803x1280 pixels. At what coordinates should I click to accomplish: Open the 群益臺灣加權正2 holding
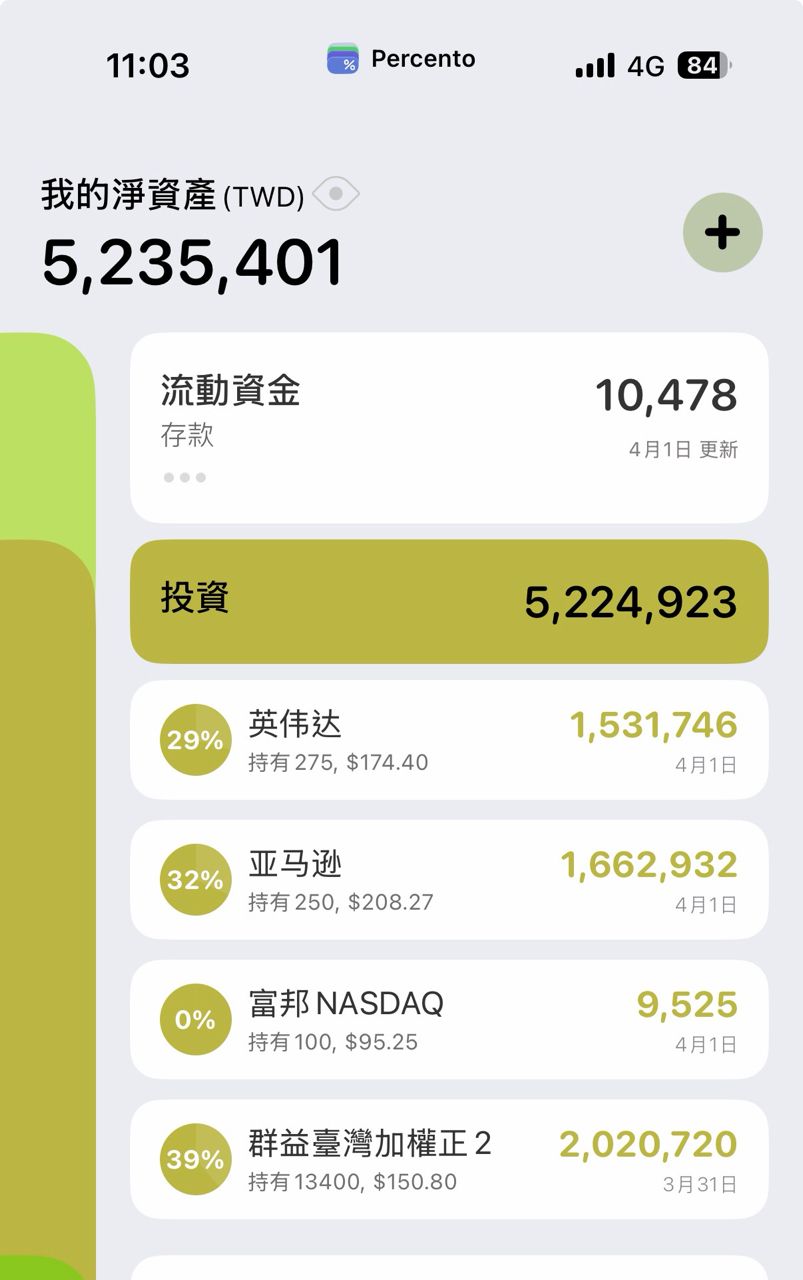point(449,1159)
